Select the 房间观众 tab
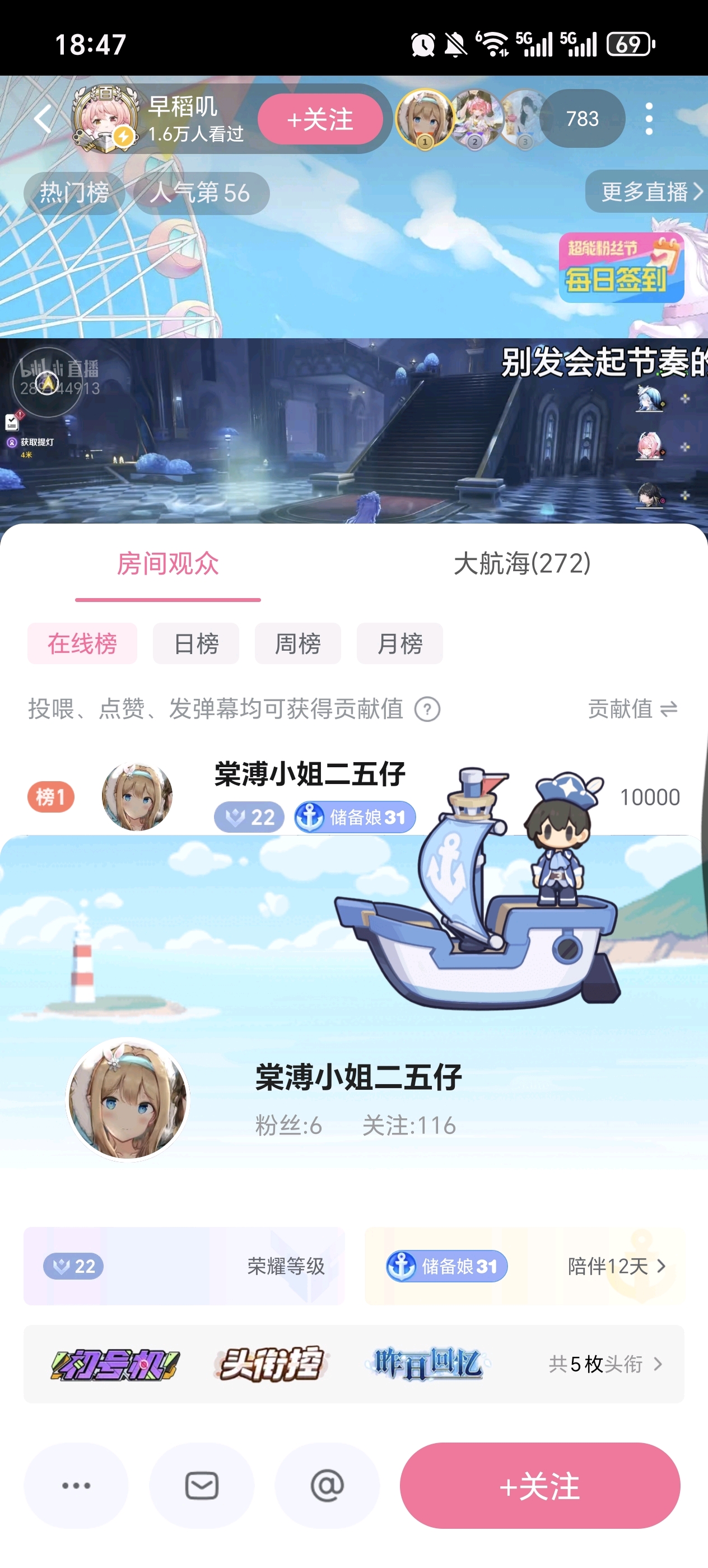Image resolution: width=708 pixels, height=1568 pixels. [167, 563]
